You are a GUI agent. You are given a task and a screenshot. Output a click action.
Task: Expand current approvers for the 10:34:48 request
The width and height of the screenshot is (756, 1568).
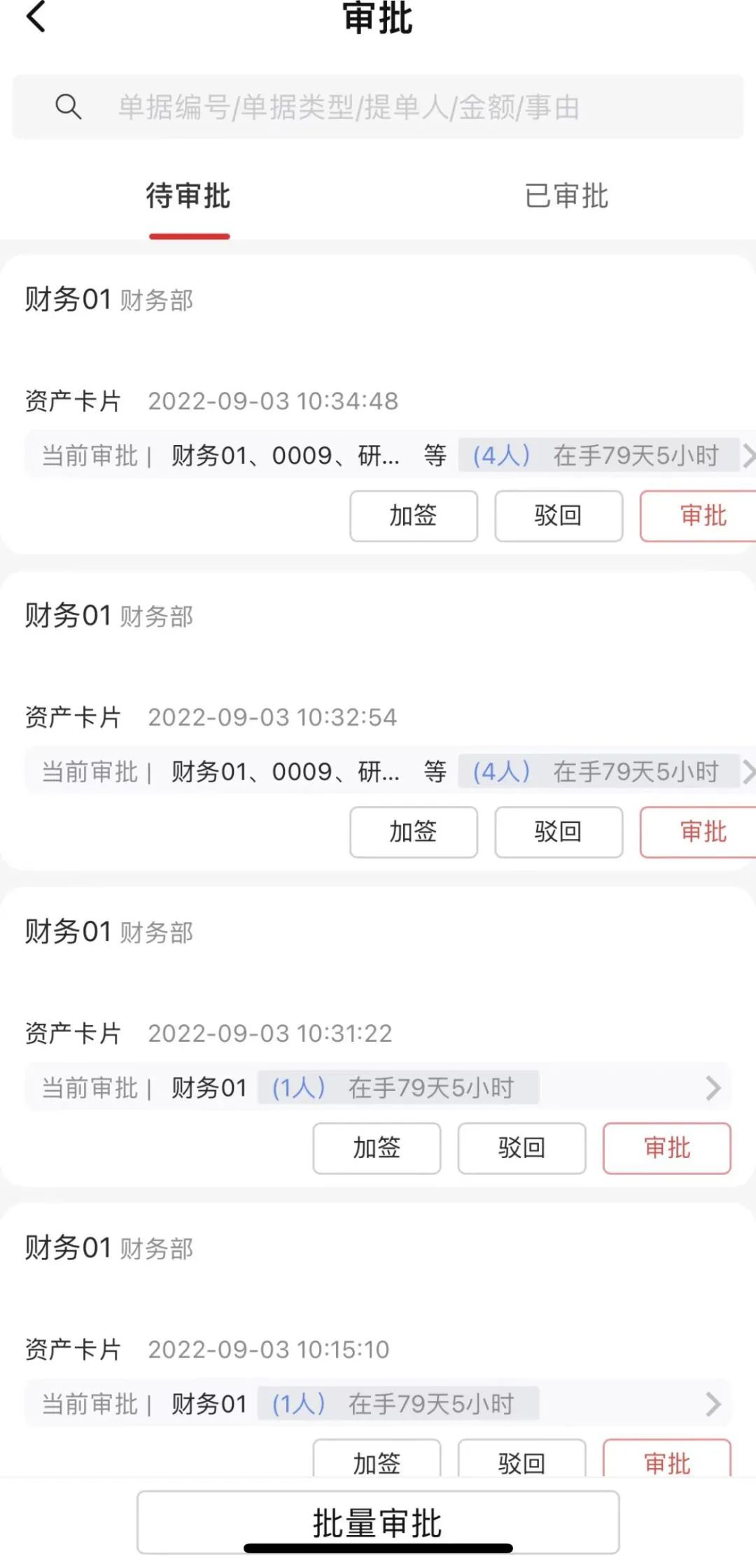pyautogui.click(x=748, y=456)
